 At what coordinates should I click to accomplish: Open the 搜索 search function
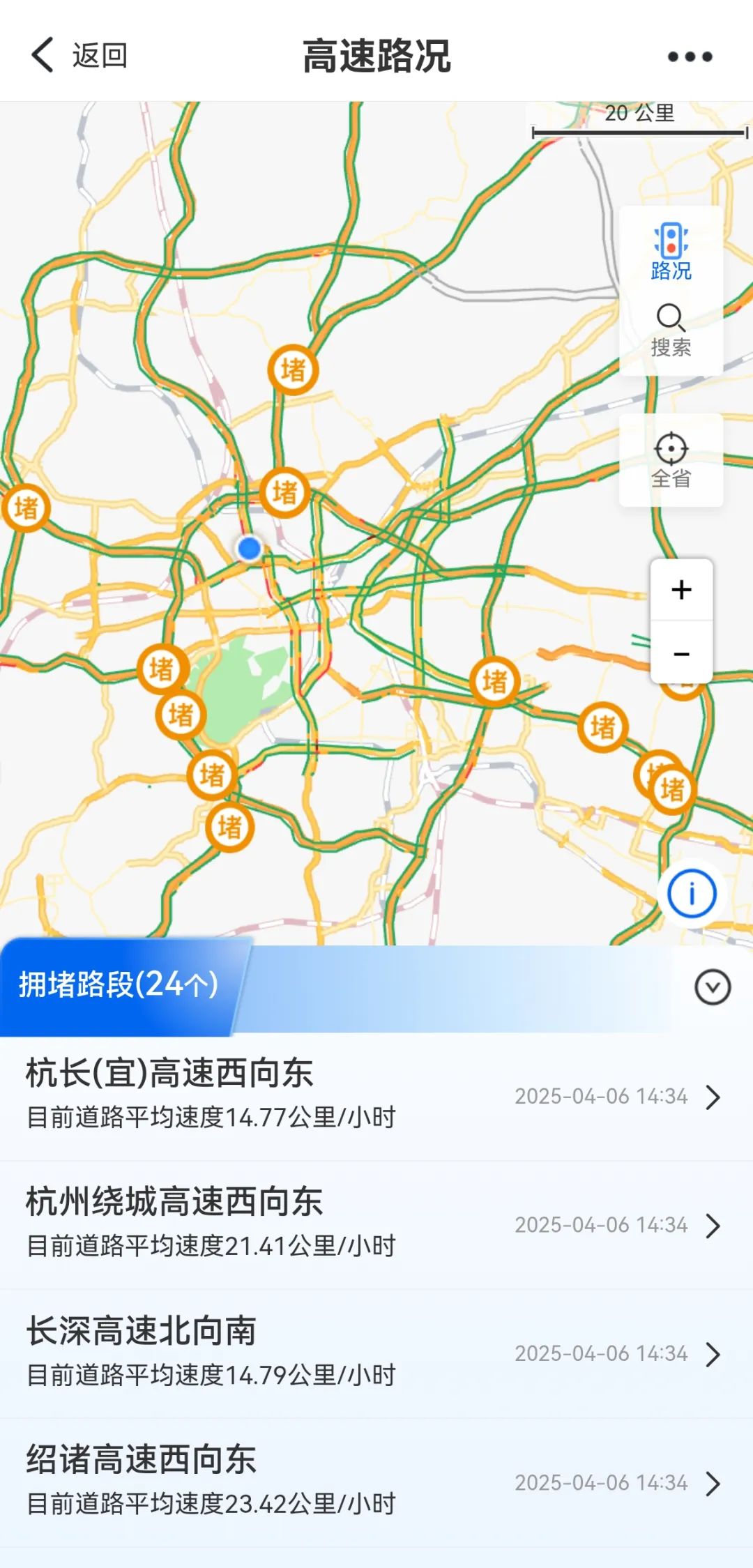pos(671,330)
